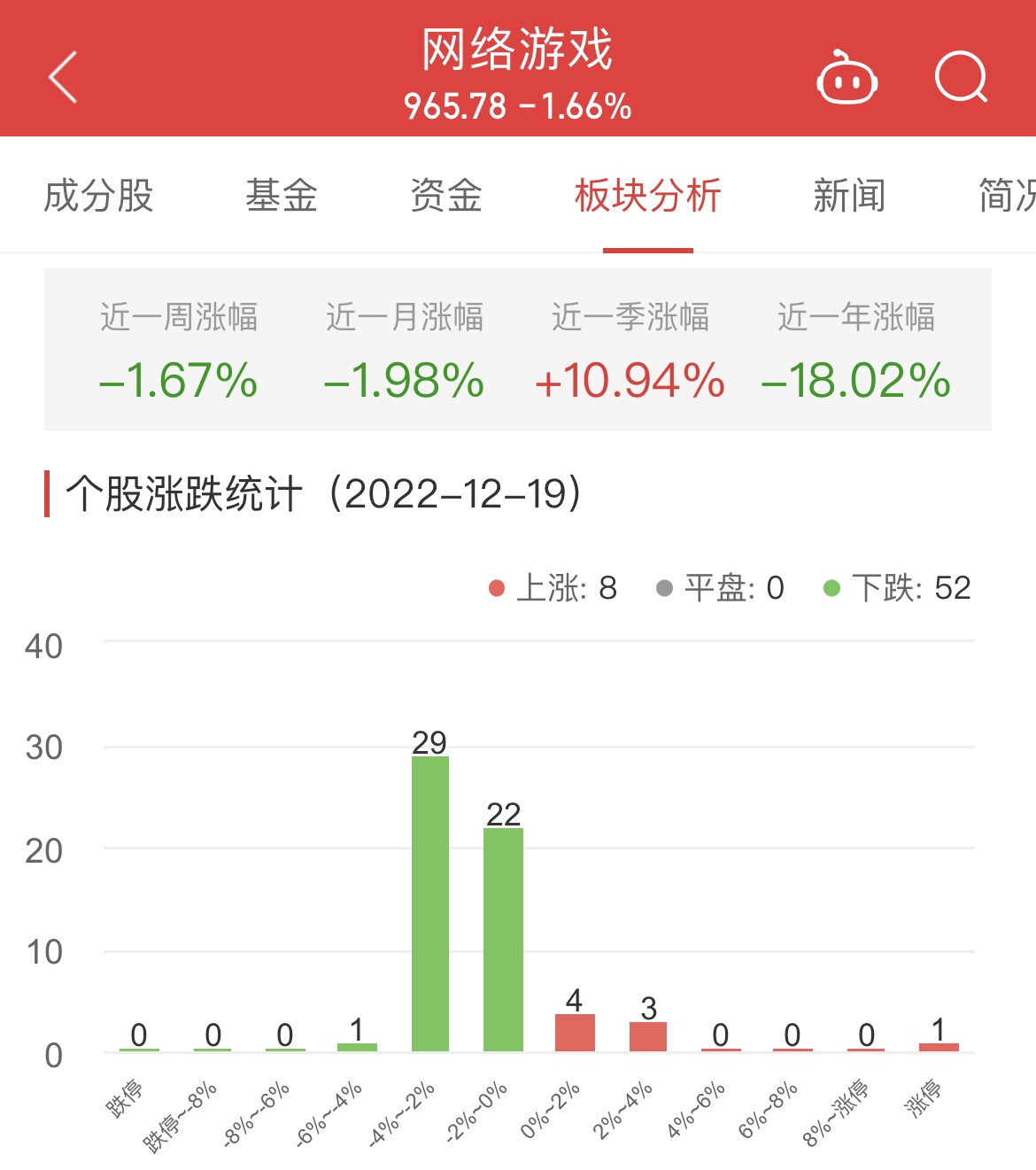The image size is (1036, 1170).
Task: Switch to the 成分股 tab
Action: point(99,196)
